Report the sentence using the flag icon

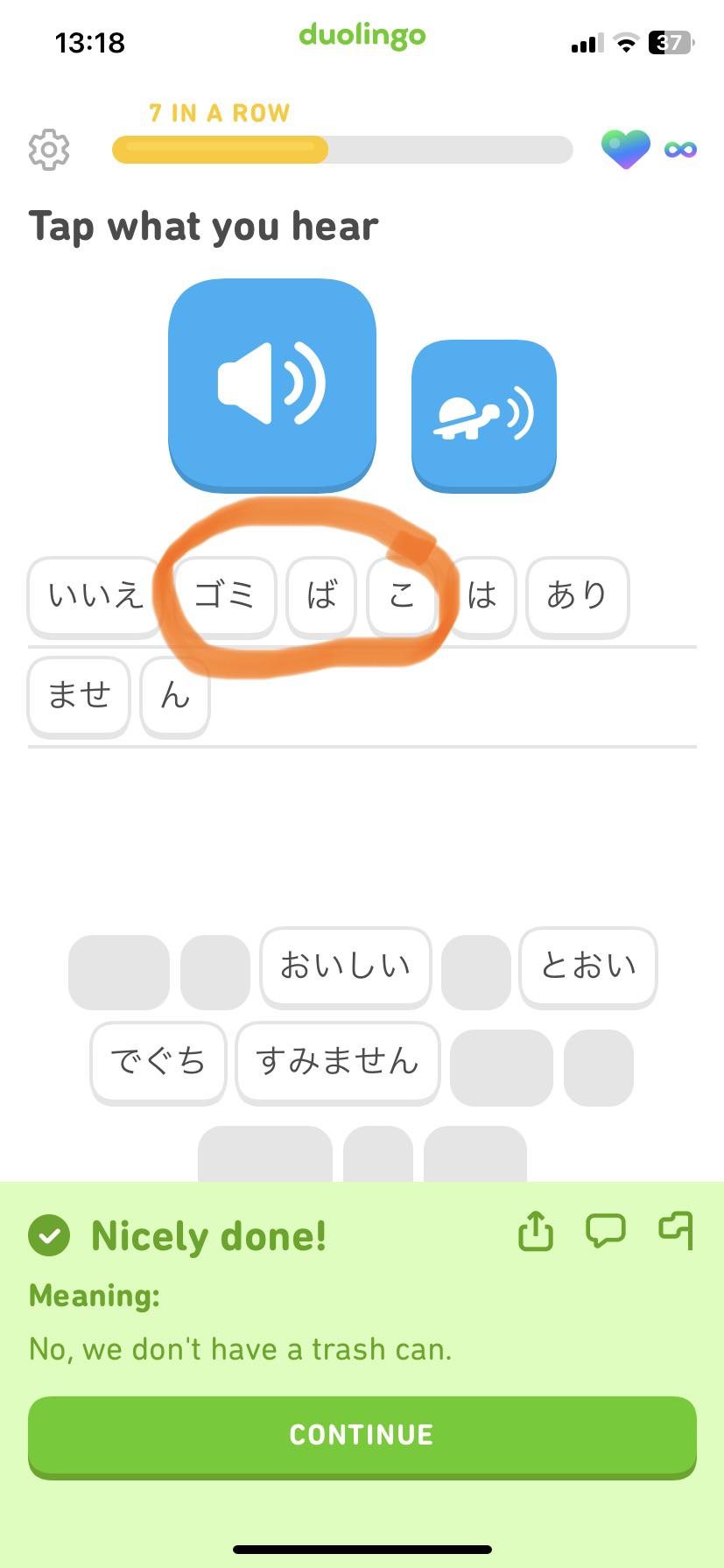click(x=674, y=1231)
